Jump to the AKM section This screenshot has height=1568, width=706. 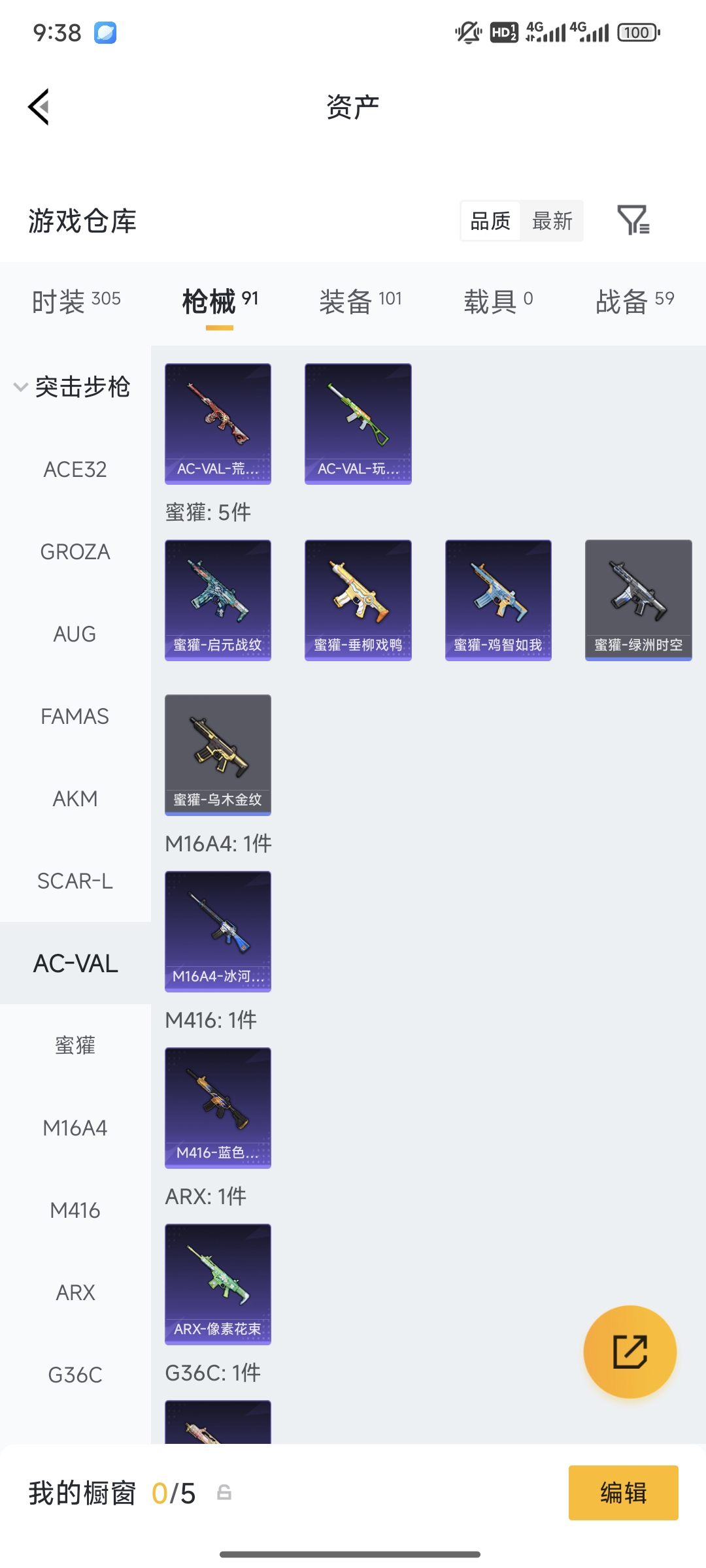tap(75, 798)
